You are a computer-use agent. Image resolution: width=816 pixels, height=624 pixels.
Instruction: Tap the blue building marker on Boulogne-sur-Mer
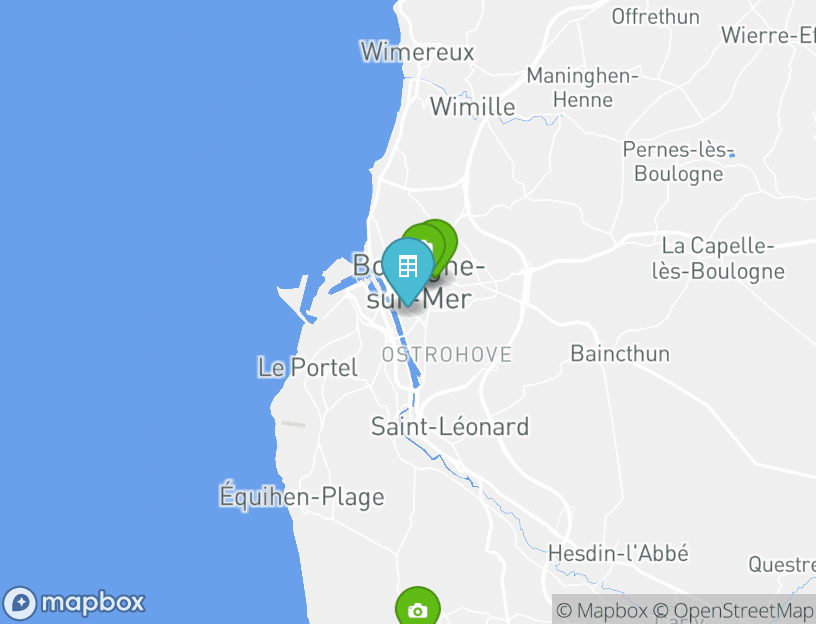coord(408,267)
